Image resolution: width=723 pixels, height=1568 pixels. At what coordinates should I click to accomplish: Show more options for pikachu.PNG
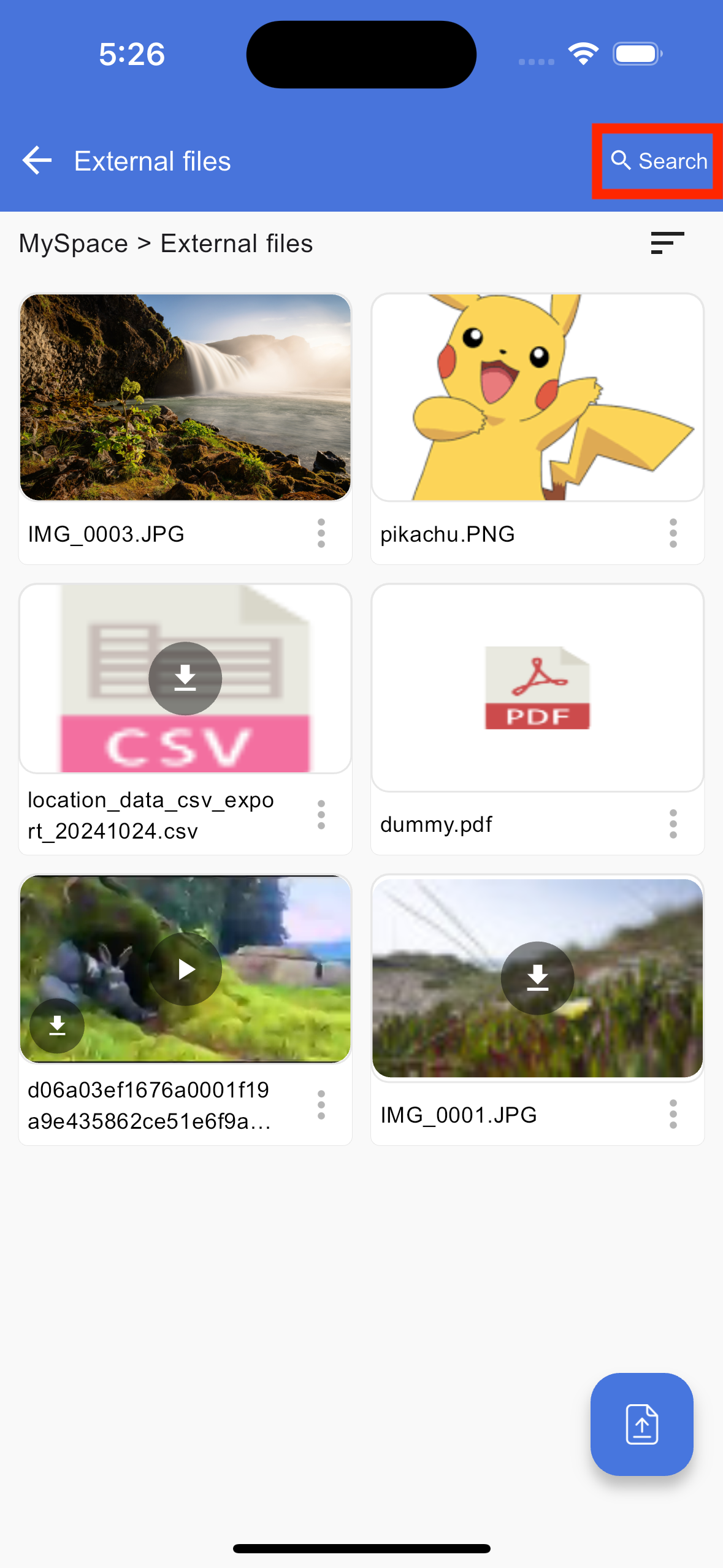click(x=673, y=533)
